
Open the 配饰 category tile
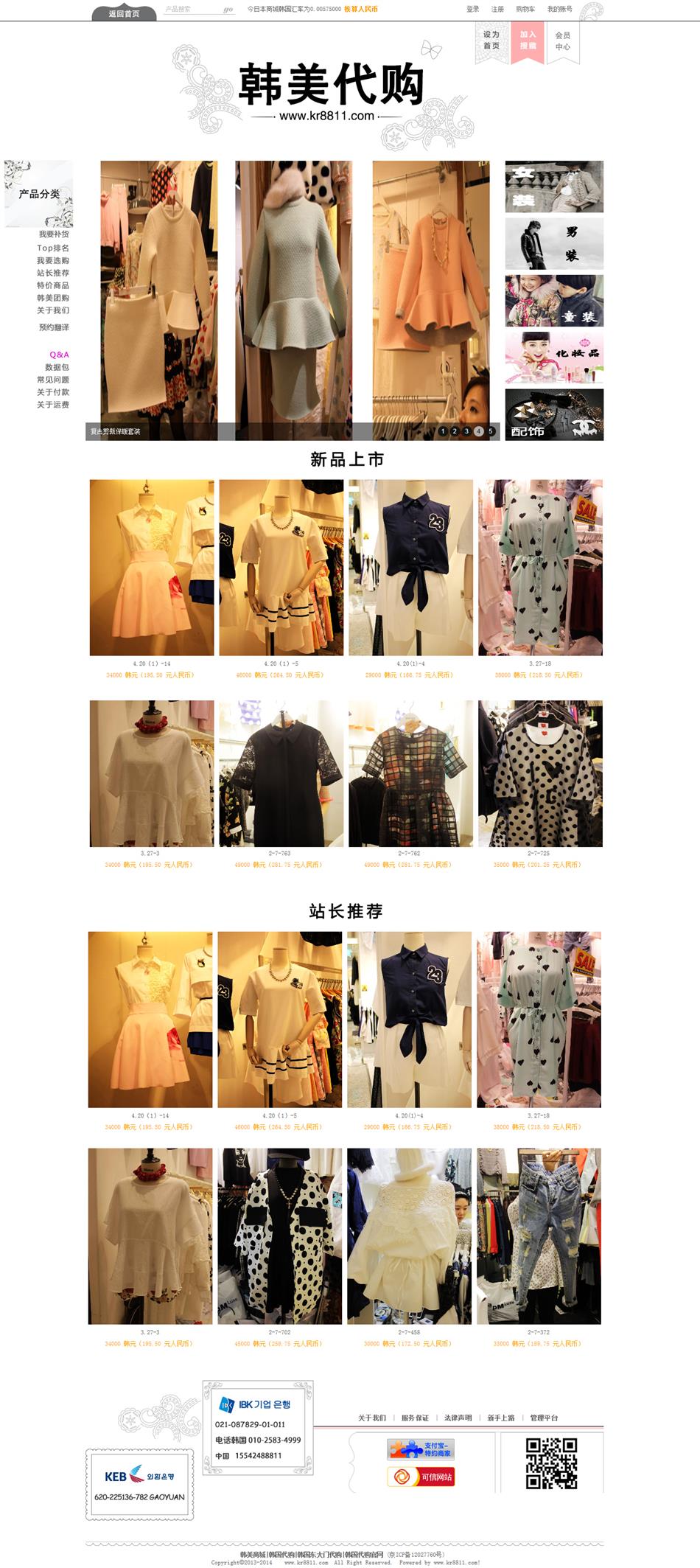554,415
